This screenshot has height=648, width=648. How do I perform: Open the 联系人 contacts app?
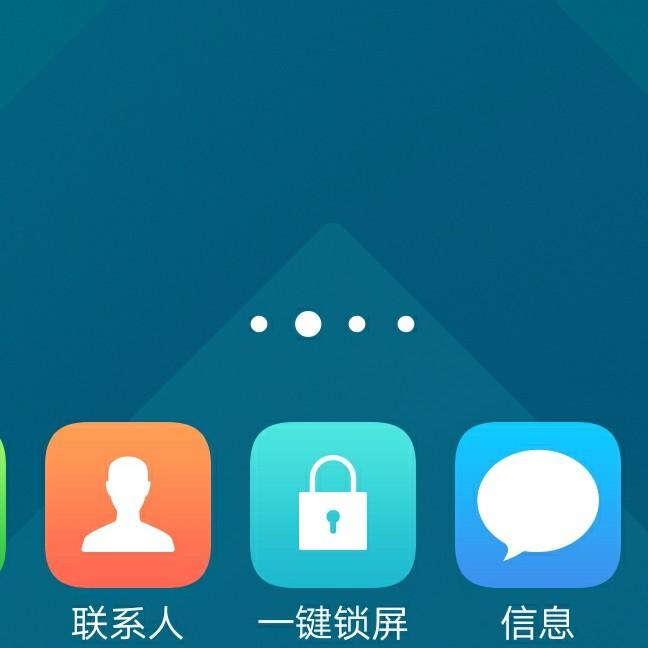coord(128,505)
